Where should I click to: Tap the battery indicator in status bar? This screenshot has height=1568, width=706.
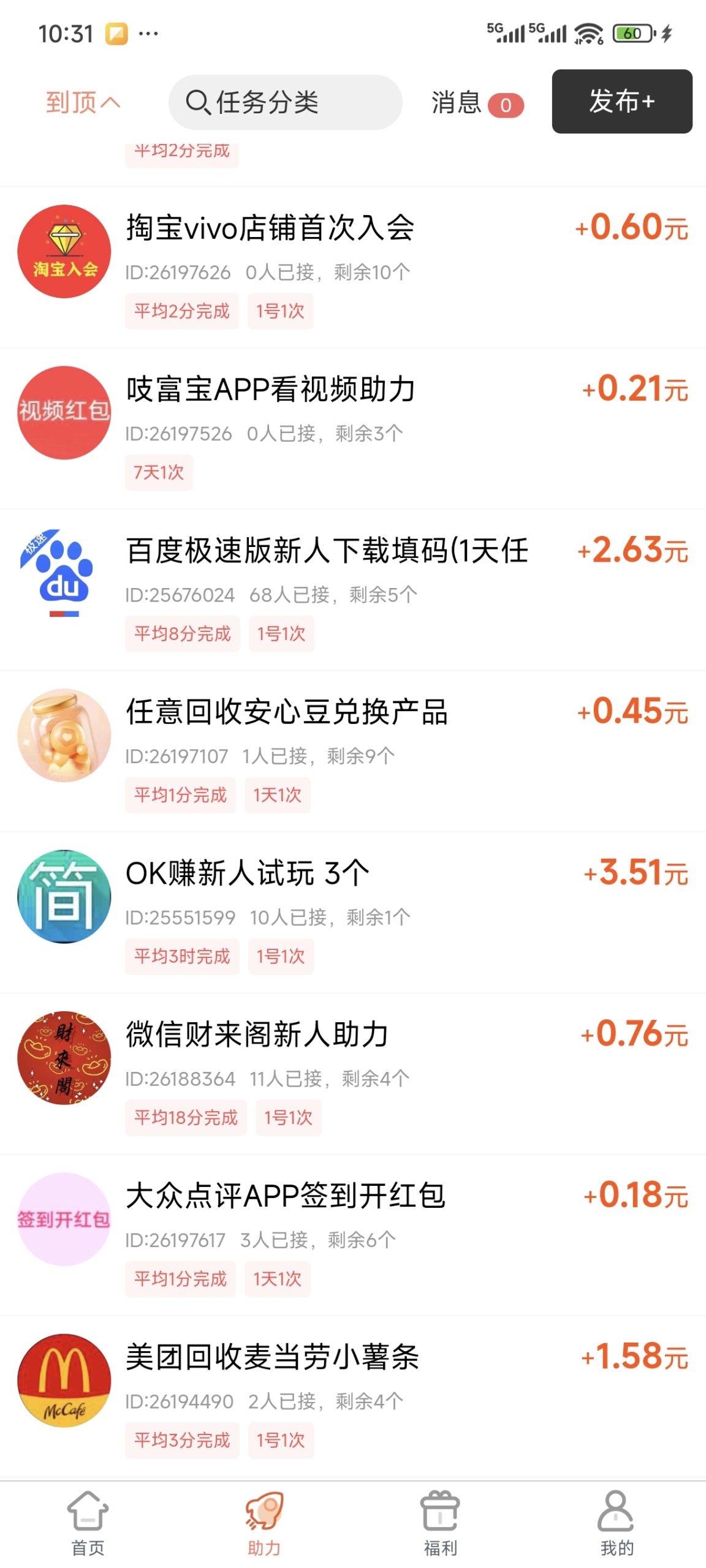pyautogui.click(x=632, y=34)
